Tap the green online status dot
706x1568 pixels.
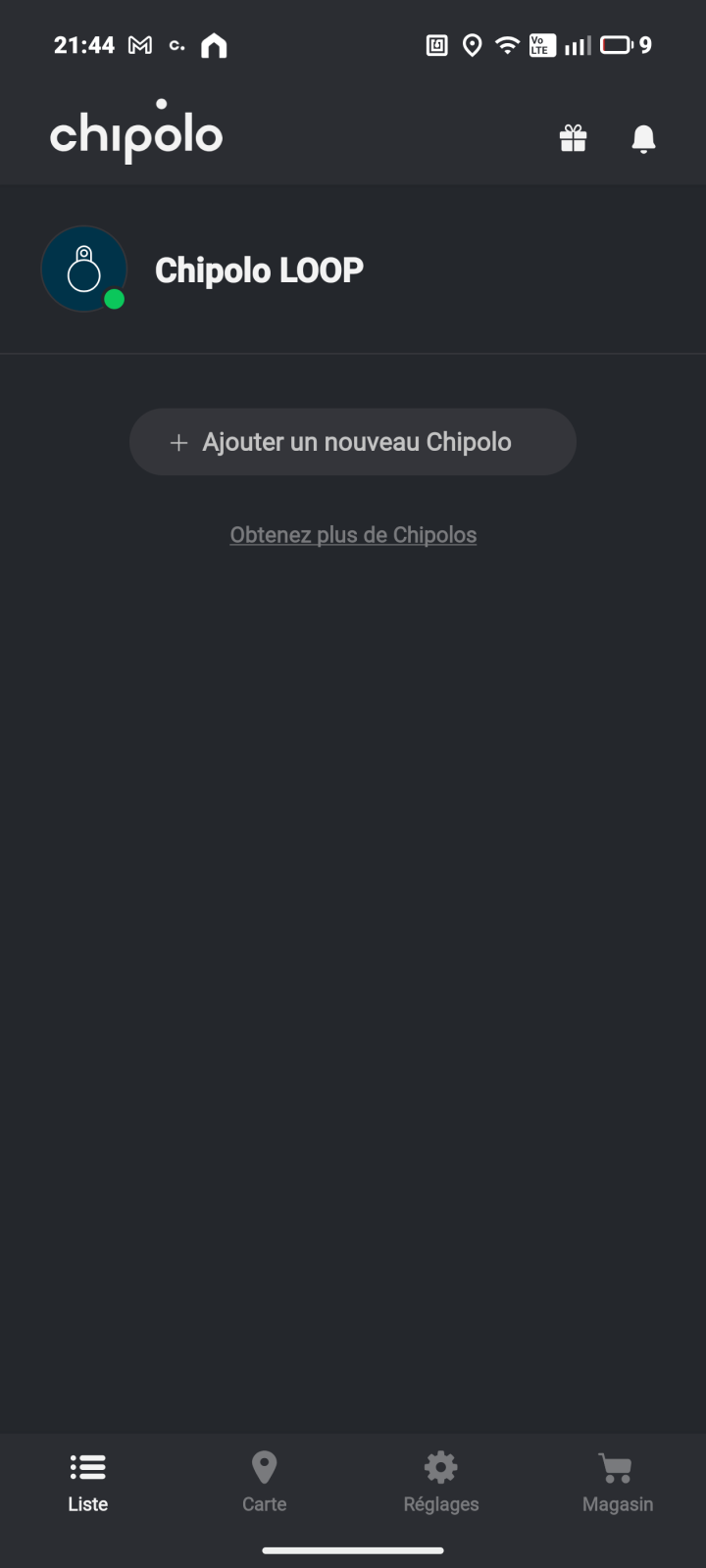point(115,299)
